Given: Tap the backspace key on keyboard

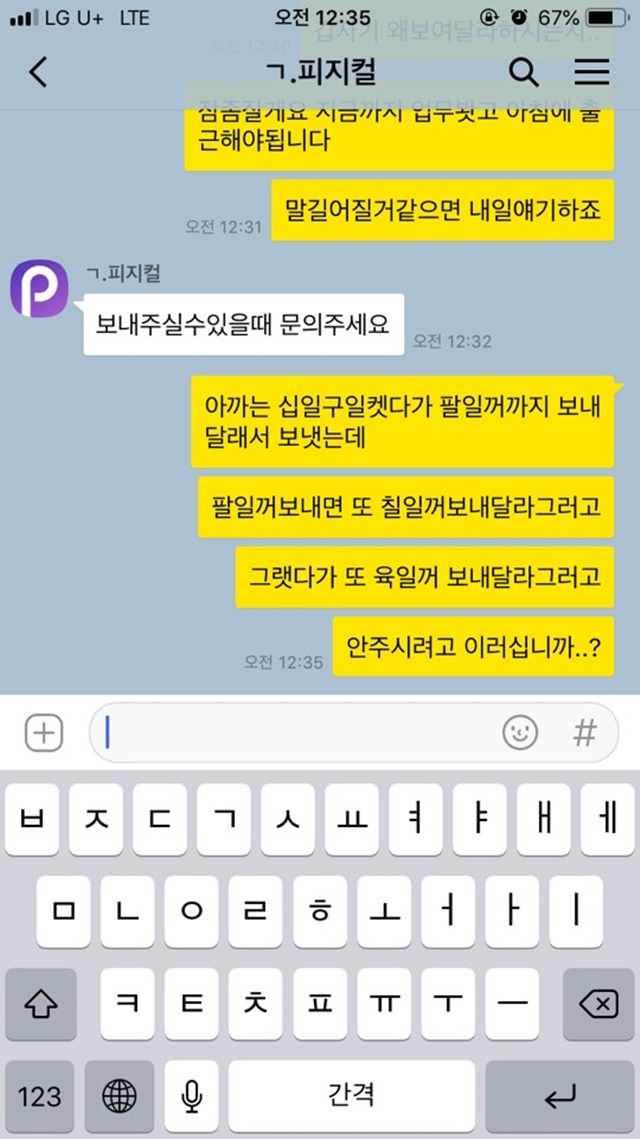Looking at the screenshot, I should (599, 1004).
